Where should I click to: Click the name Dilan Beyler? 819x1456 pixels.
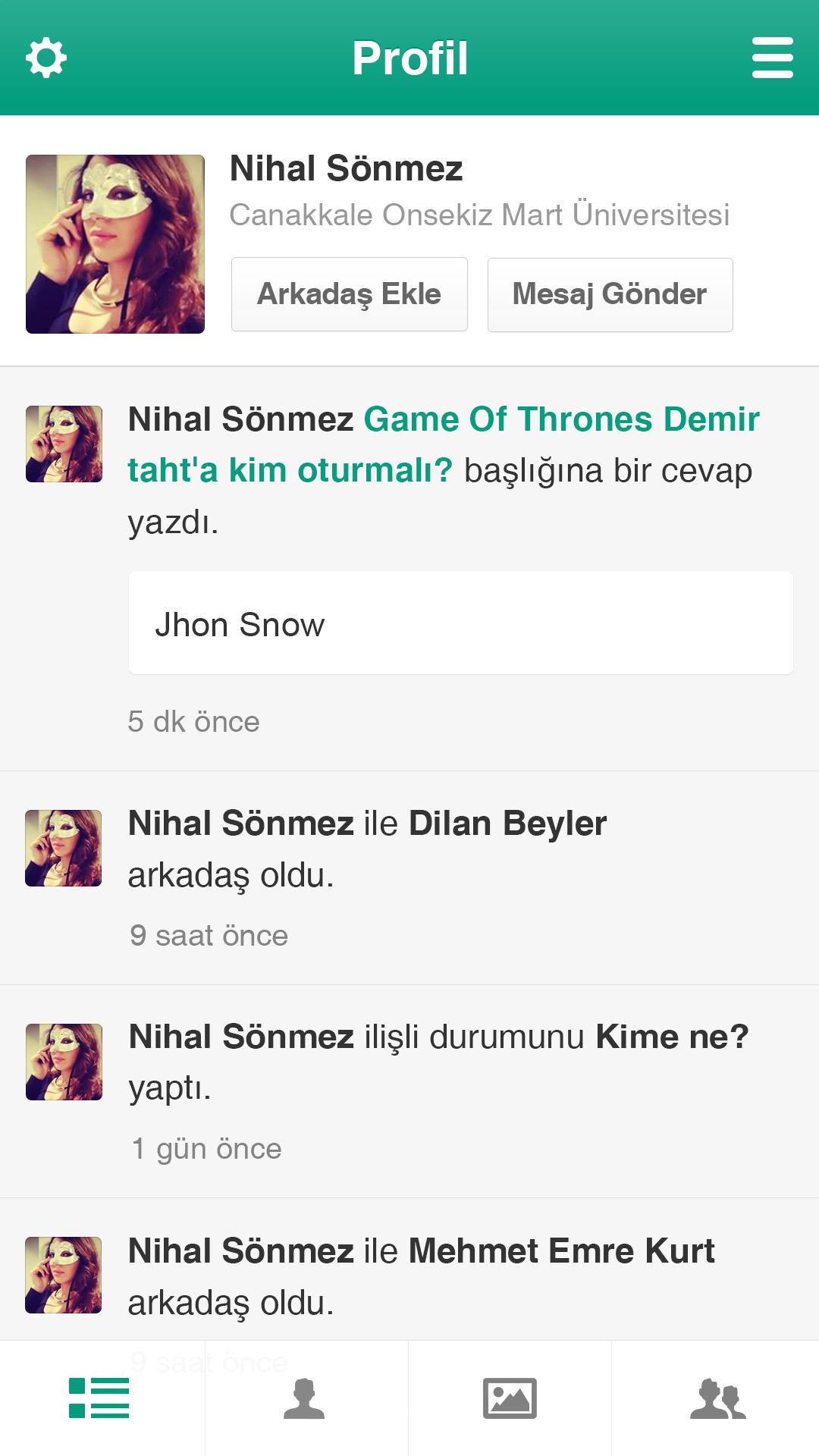click(506, 824)
